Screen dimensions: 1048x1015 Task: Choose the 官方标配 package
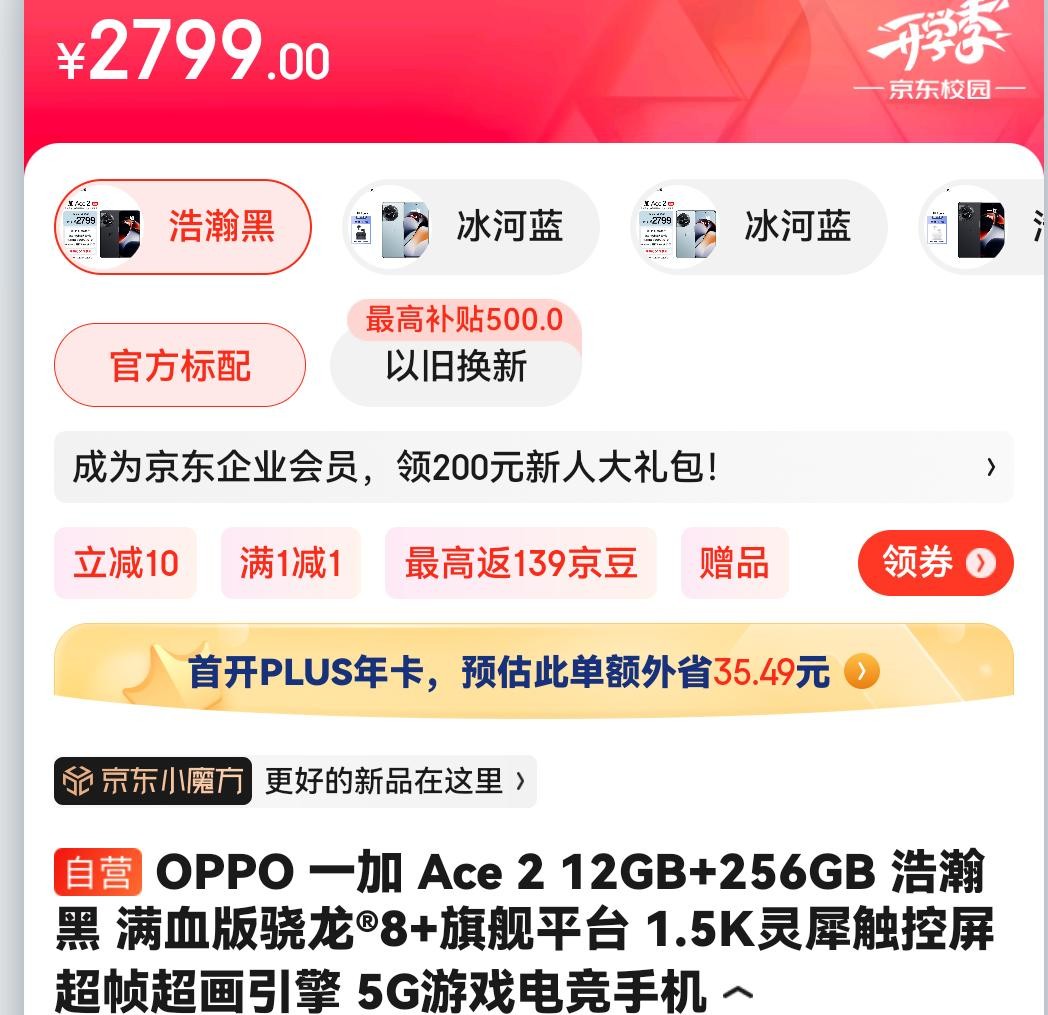click(180, 366)
